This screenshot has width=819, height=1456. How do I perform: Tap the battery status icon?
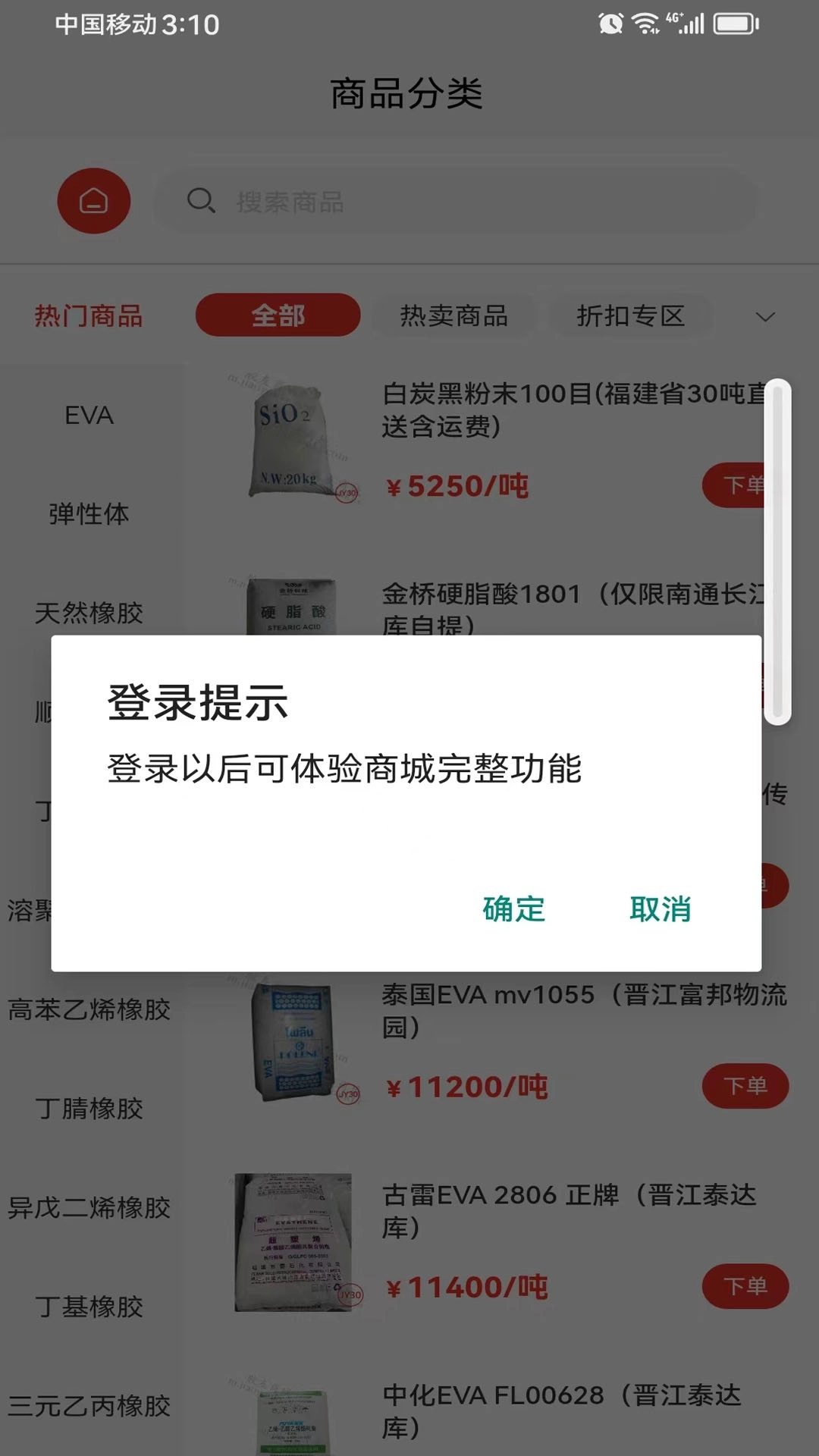(733, 24)
